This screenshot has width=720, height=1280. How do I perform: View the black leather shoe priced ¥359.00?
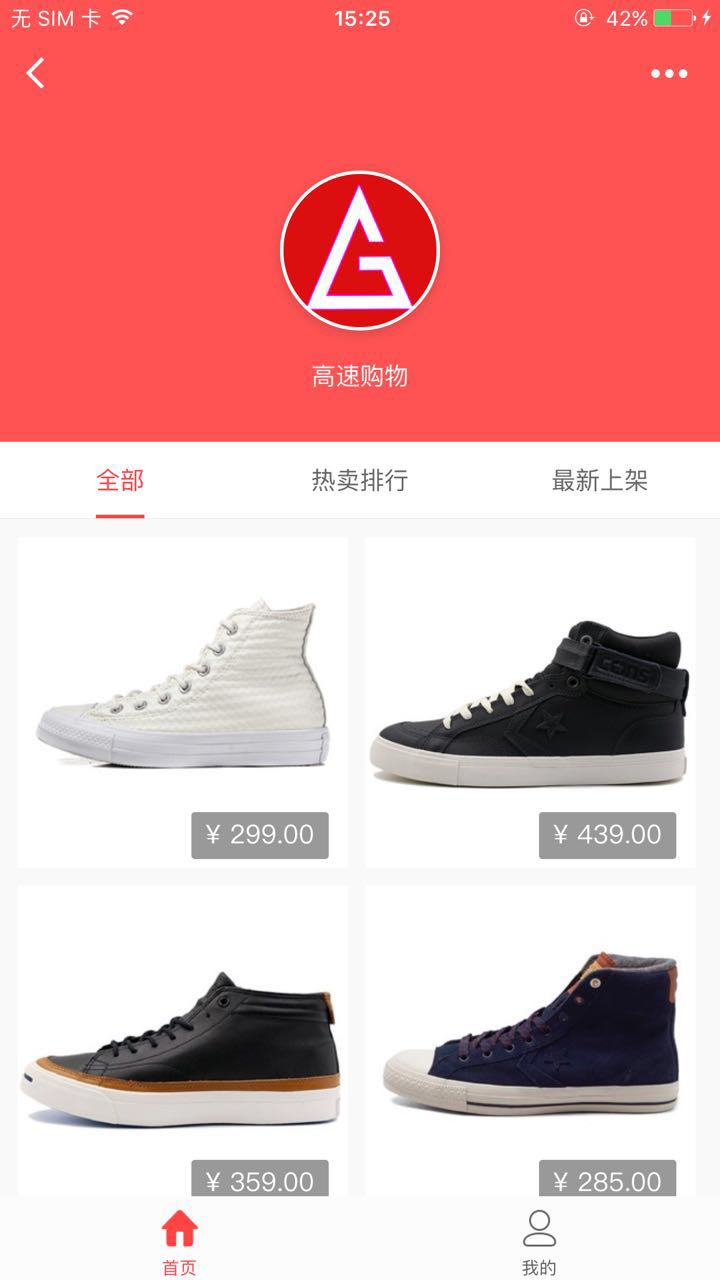[183, 1040]
